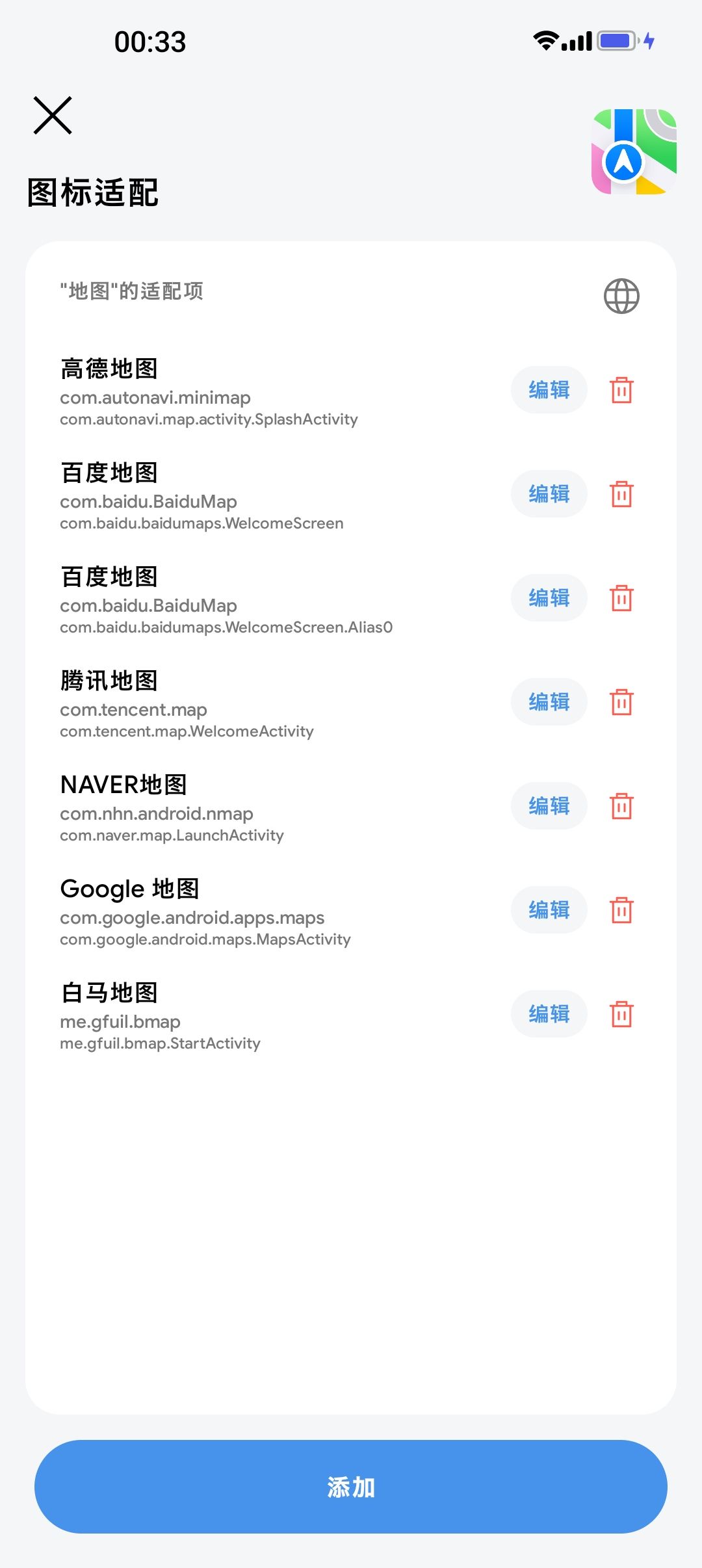Viewport: 702px width, 1568px height.
Task: Delete the 高德地图 adaptation entry
Action: 621,390
